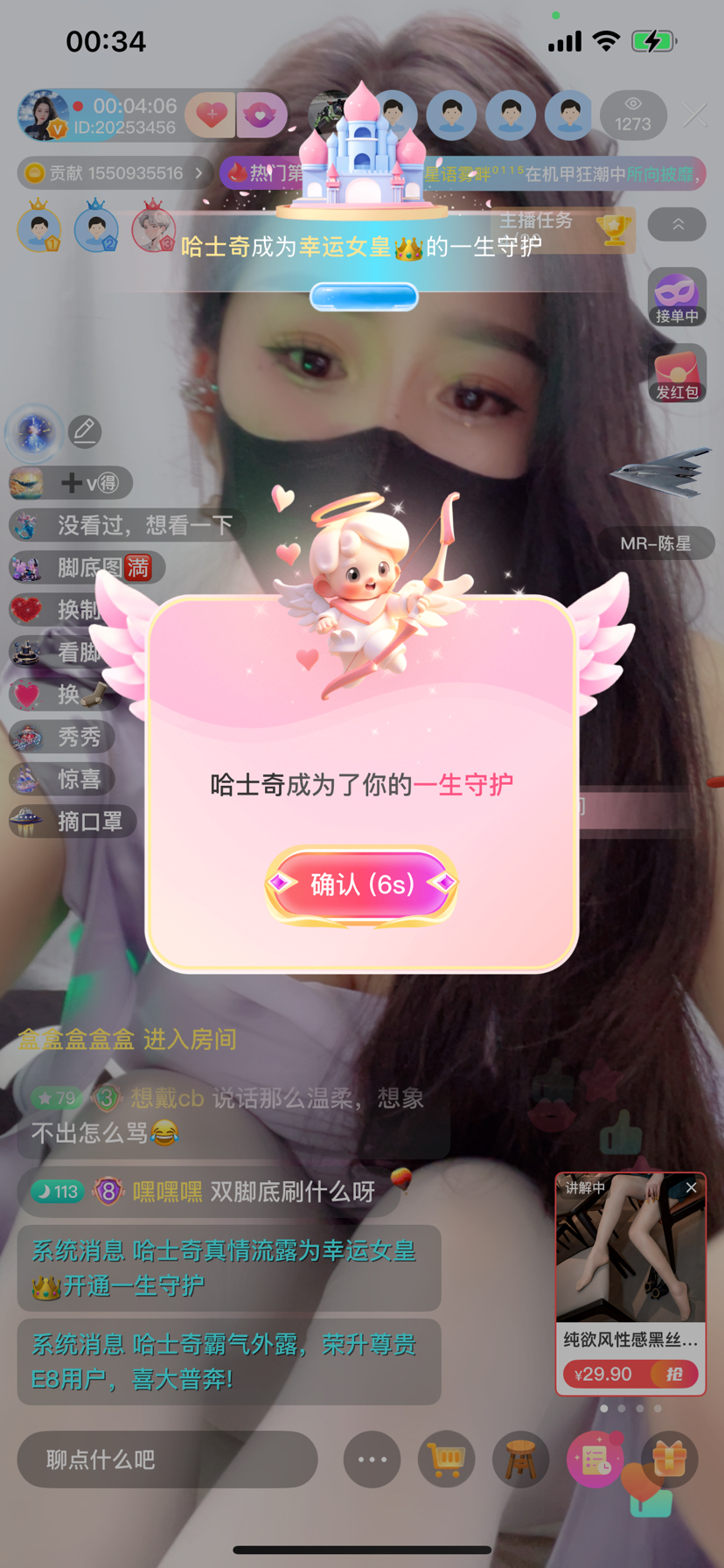This screenshot has width=724, height=1568.
Task: Open the more options menu
Action: 372,1459
